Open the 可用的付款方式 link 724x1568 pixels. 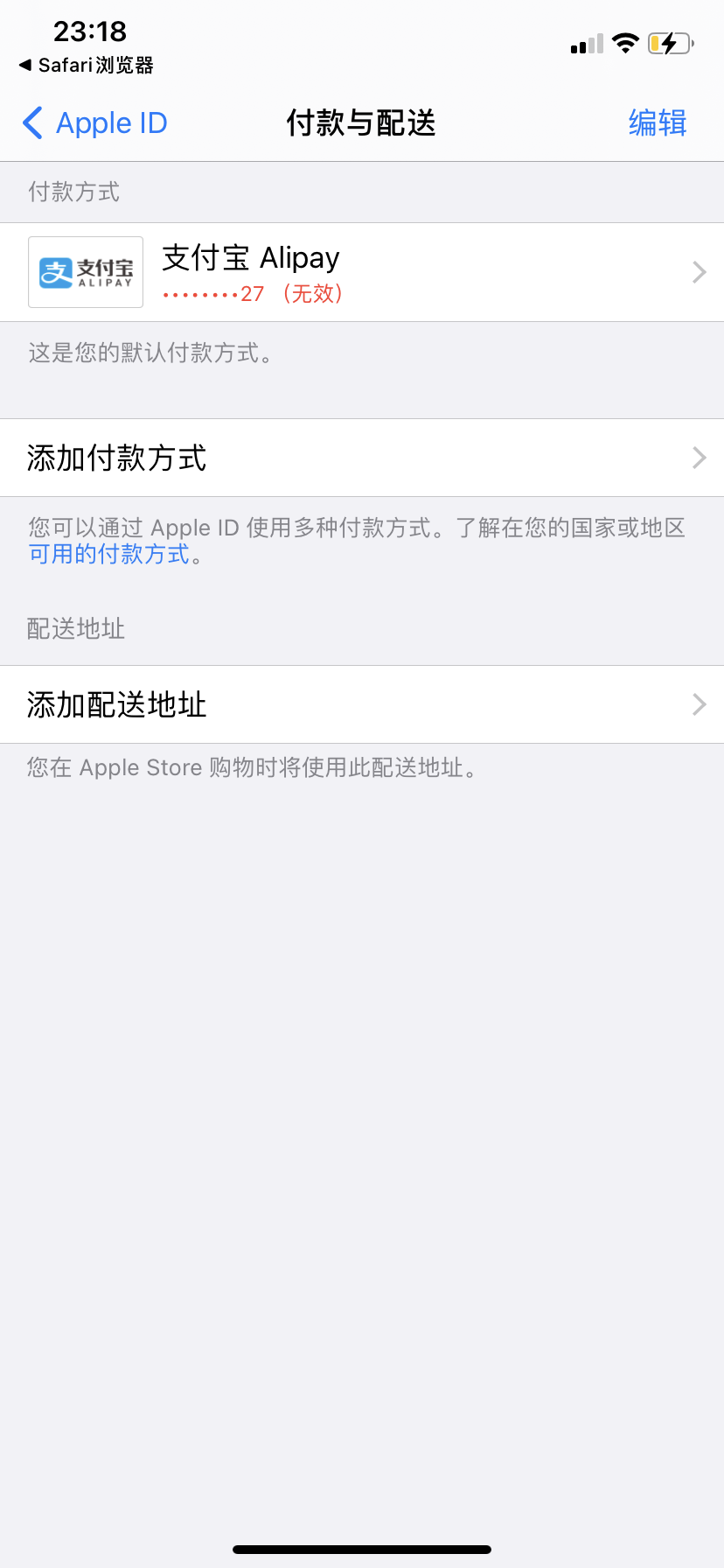(108, 554)
